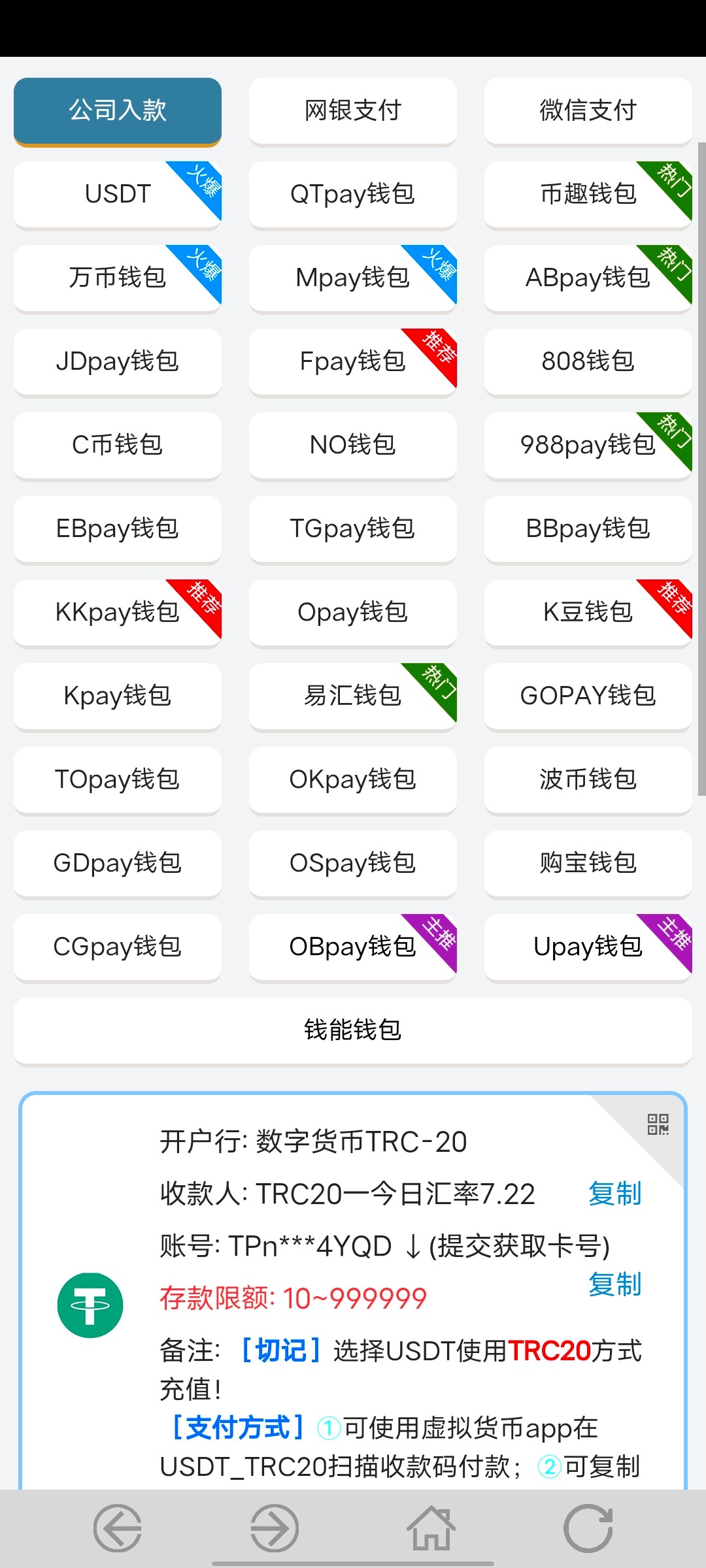This screenshot has height=1568, width=706.
Task: Select the 808钱包 payment method
Action: click(x=588, y=362)
